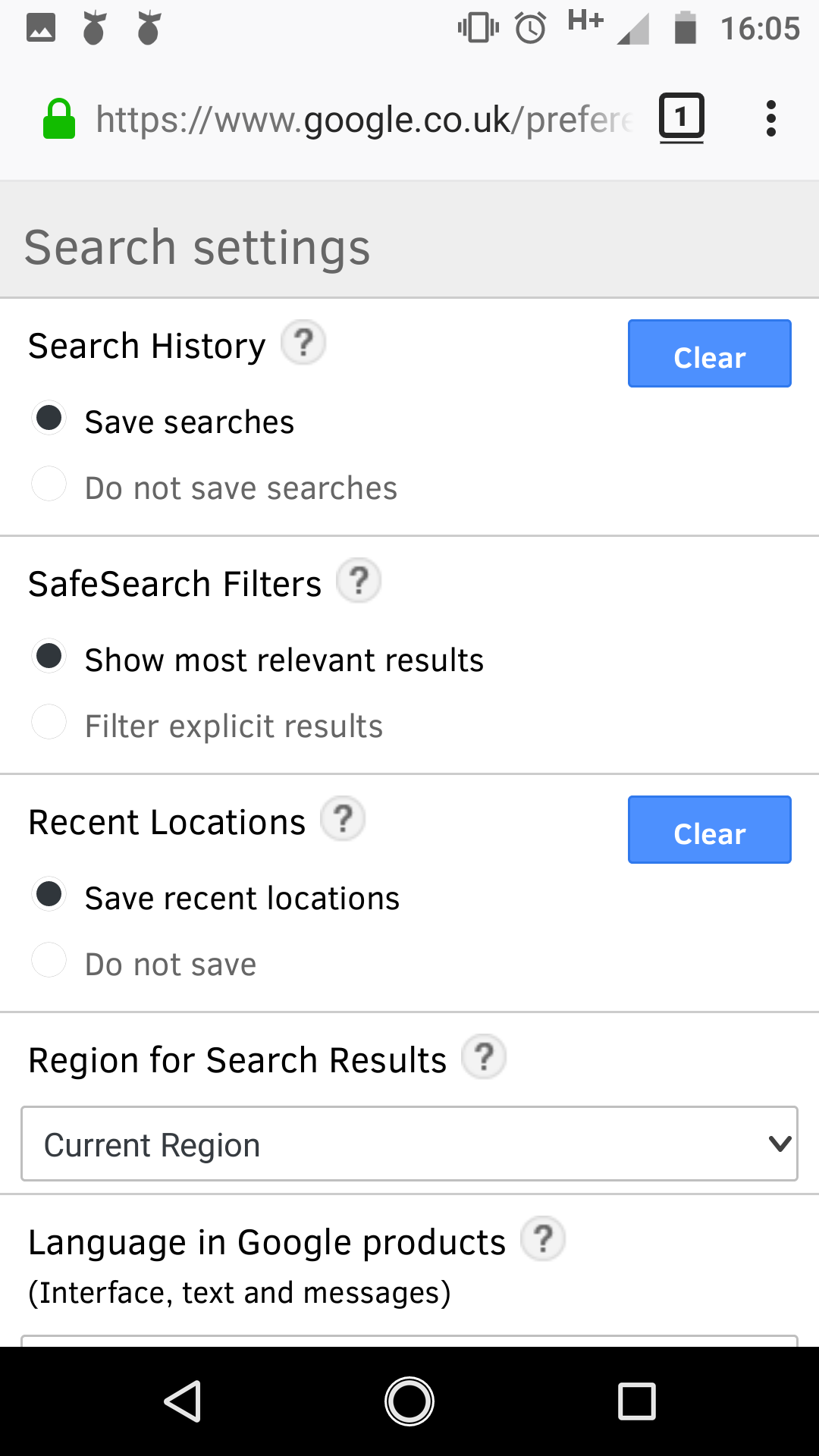Go to the home screen
The width and height of the screenshot is (819, 1456).
tap(409, 1401)
